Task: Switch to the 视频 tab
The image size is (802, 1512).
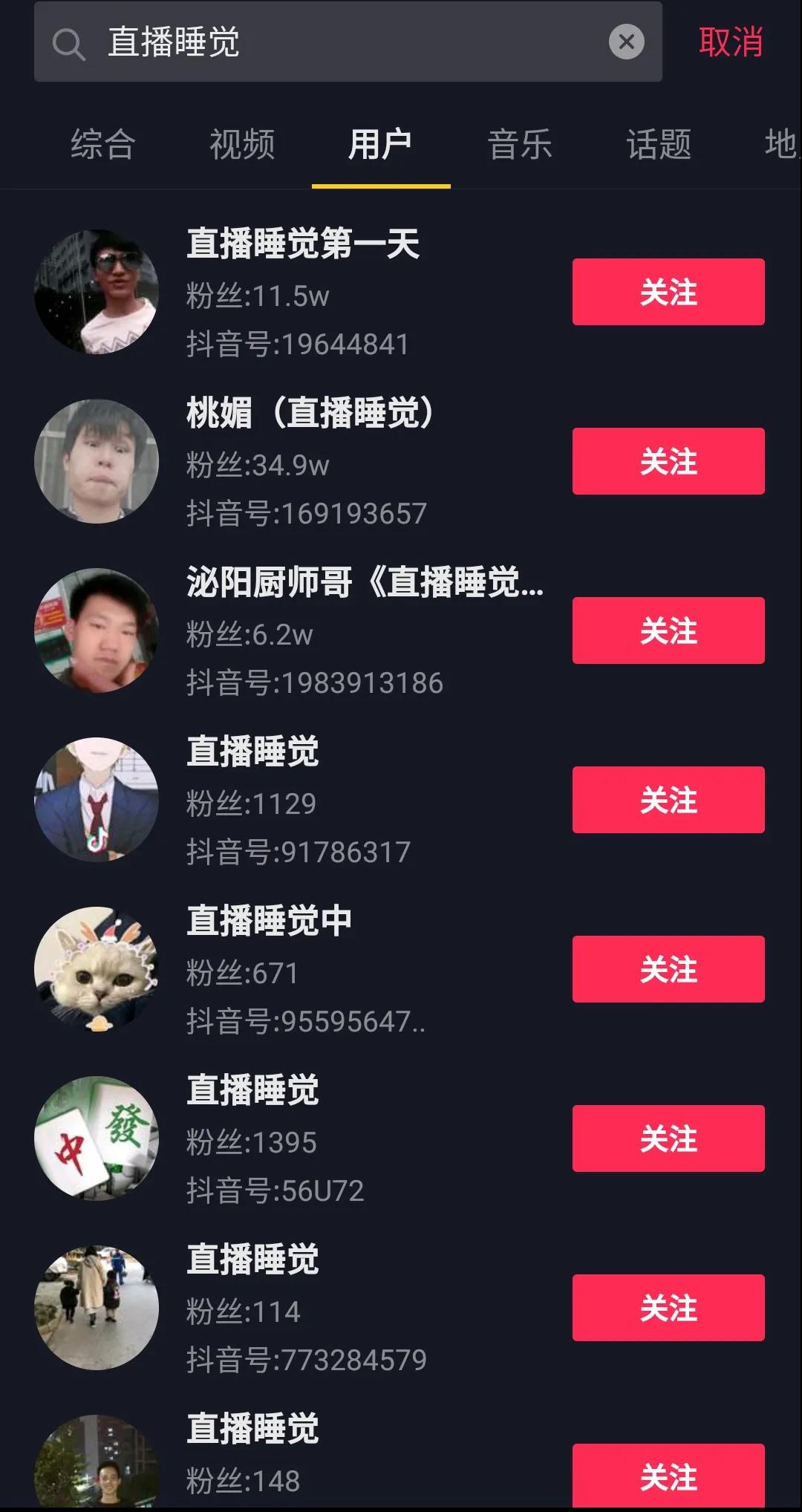Action: click(x=242, y=144)
